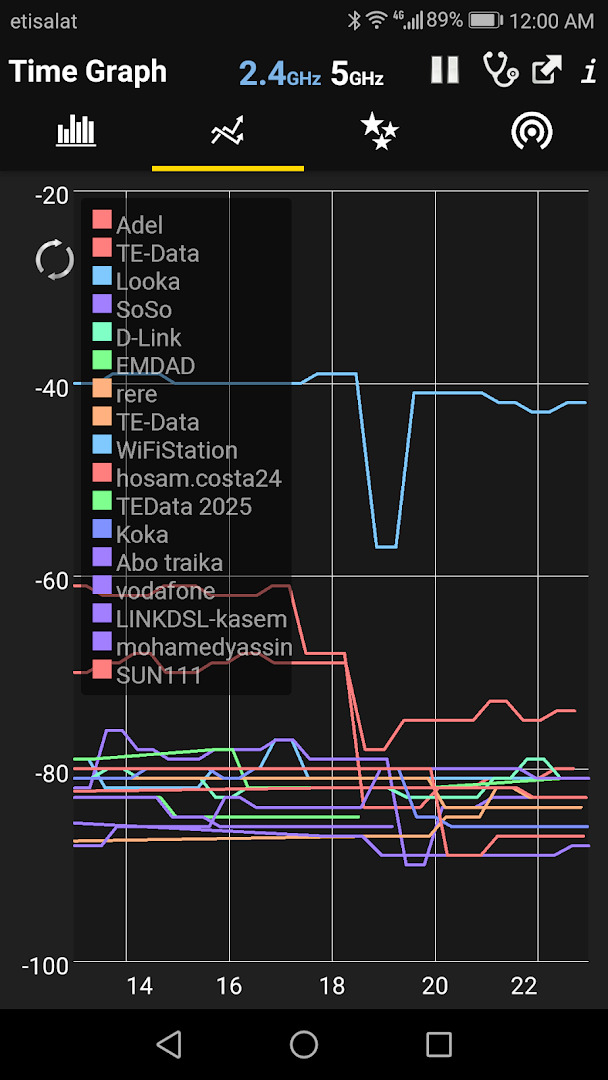Screen dimensions: 608x1080
Task: Switch to the 2.4GHz band
Action: coord(280,73)
